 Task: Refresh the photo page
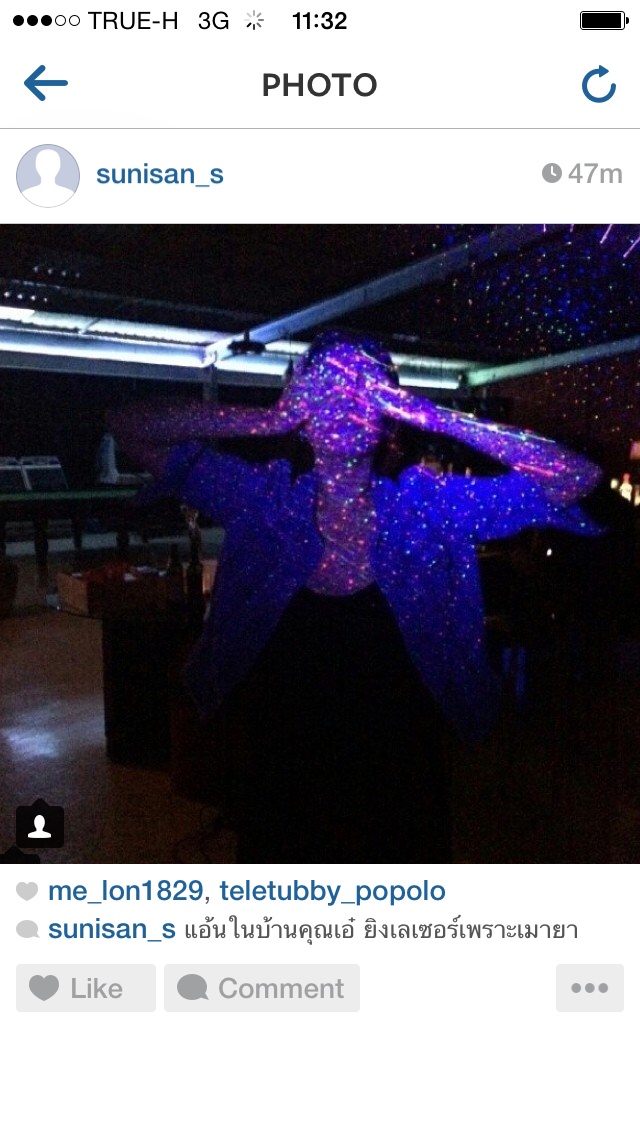(x=599, y=84)
